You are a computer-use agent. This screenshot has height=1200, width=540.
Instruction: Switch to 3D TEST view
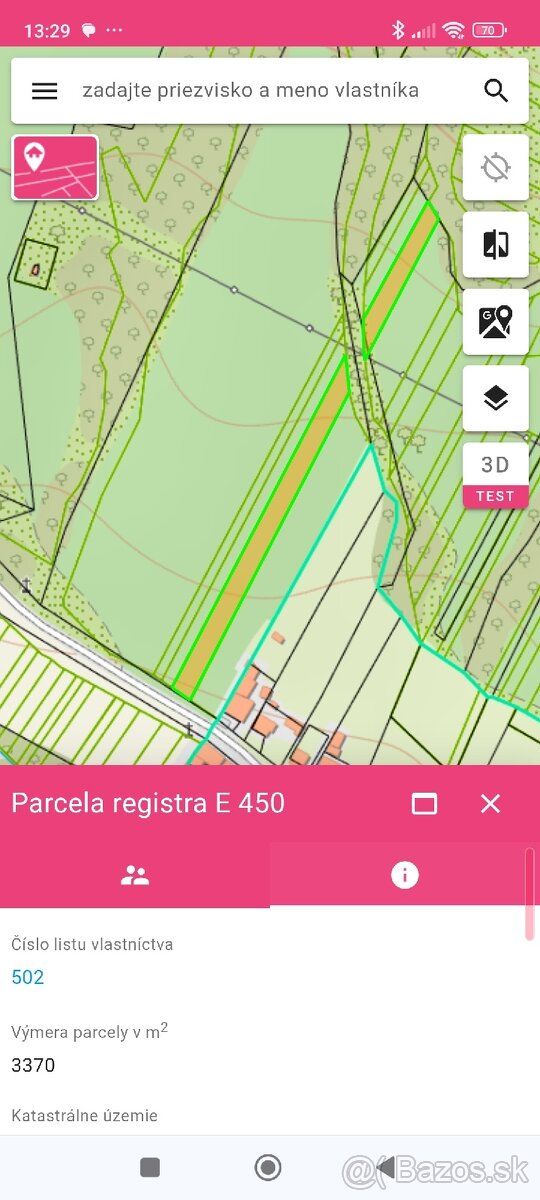click(496, 475)
